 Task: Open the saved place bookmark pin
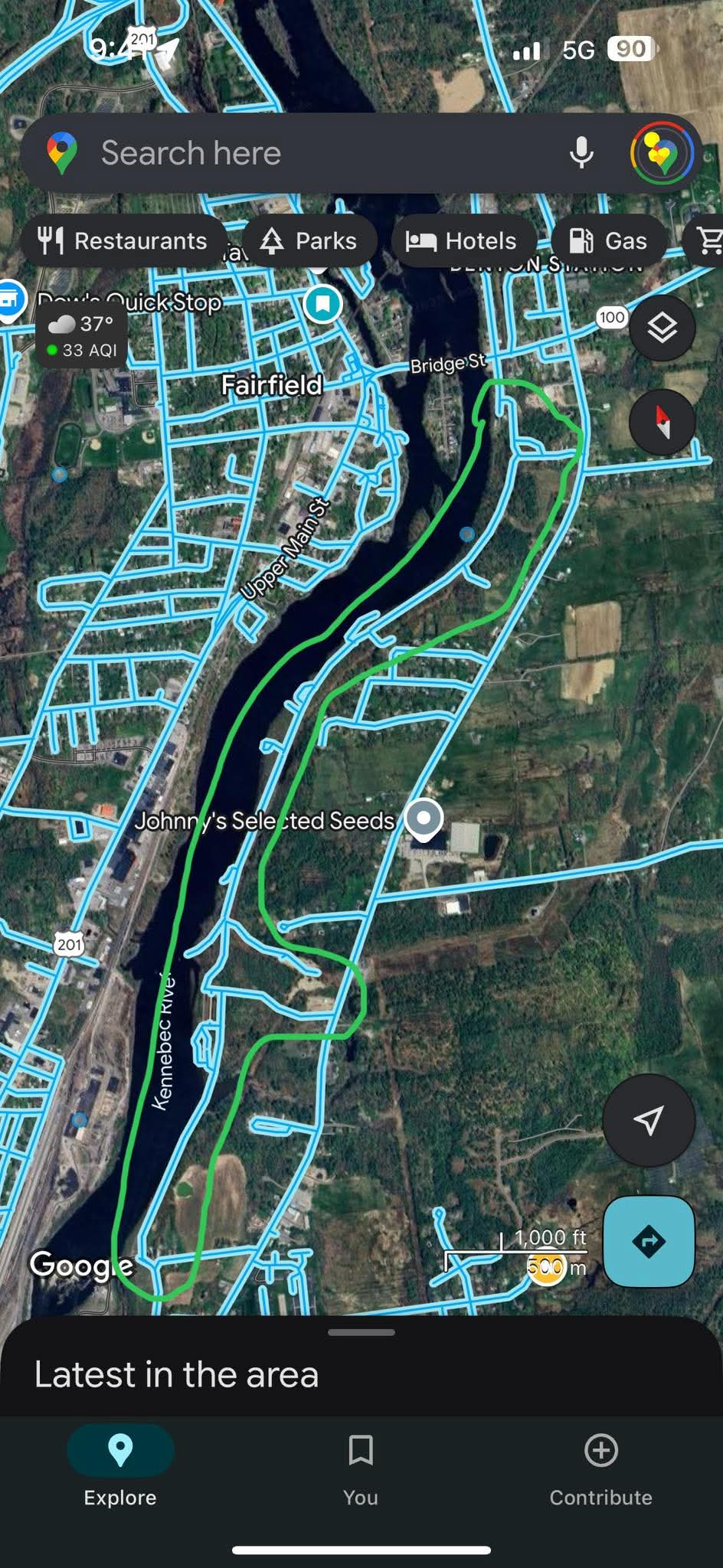tap(323, 304)
